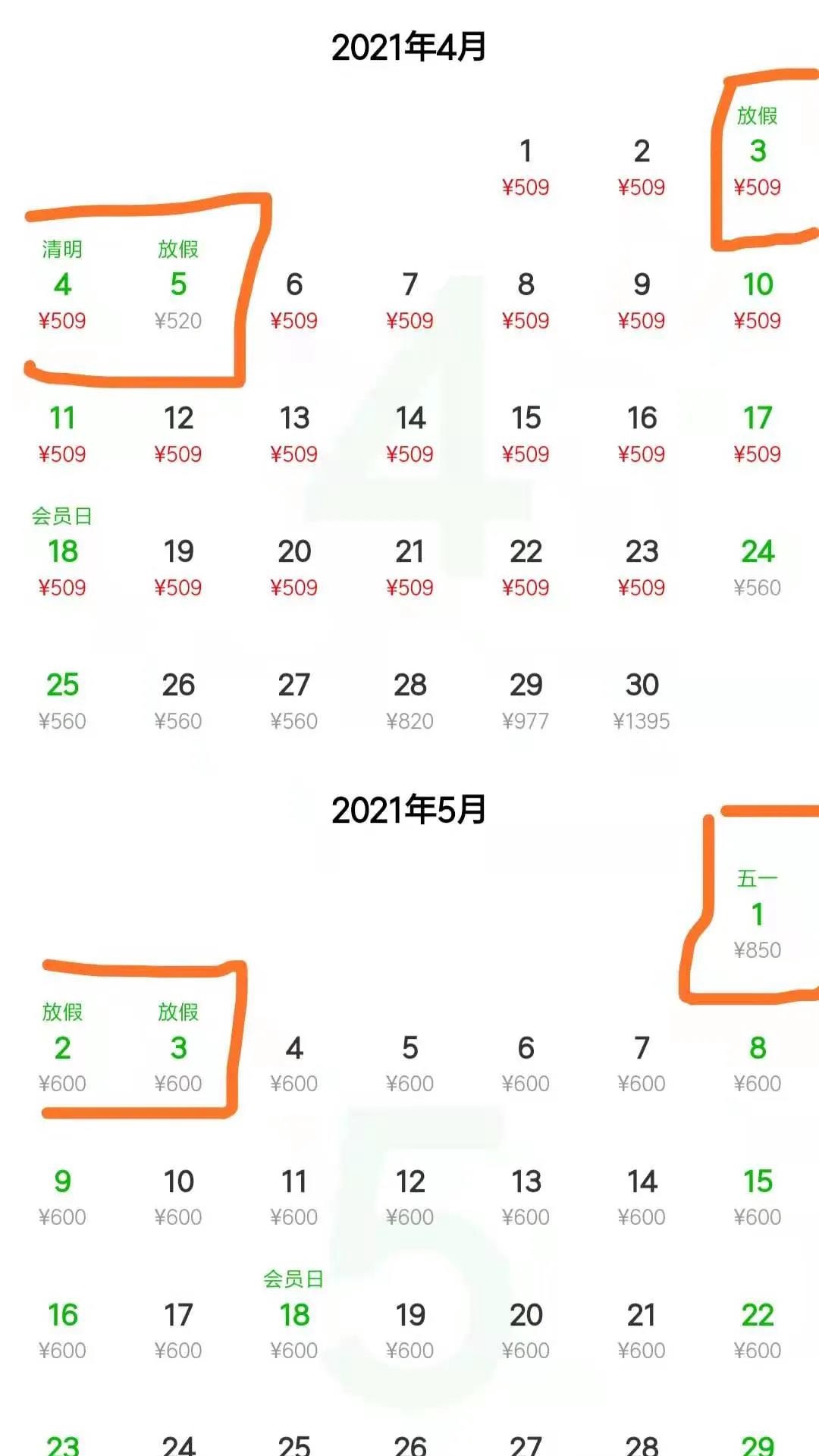Select April 1 in the calendar

point(526,163)
